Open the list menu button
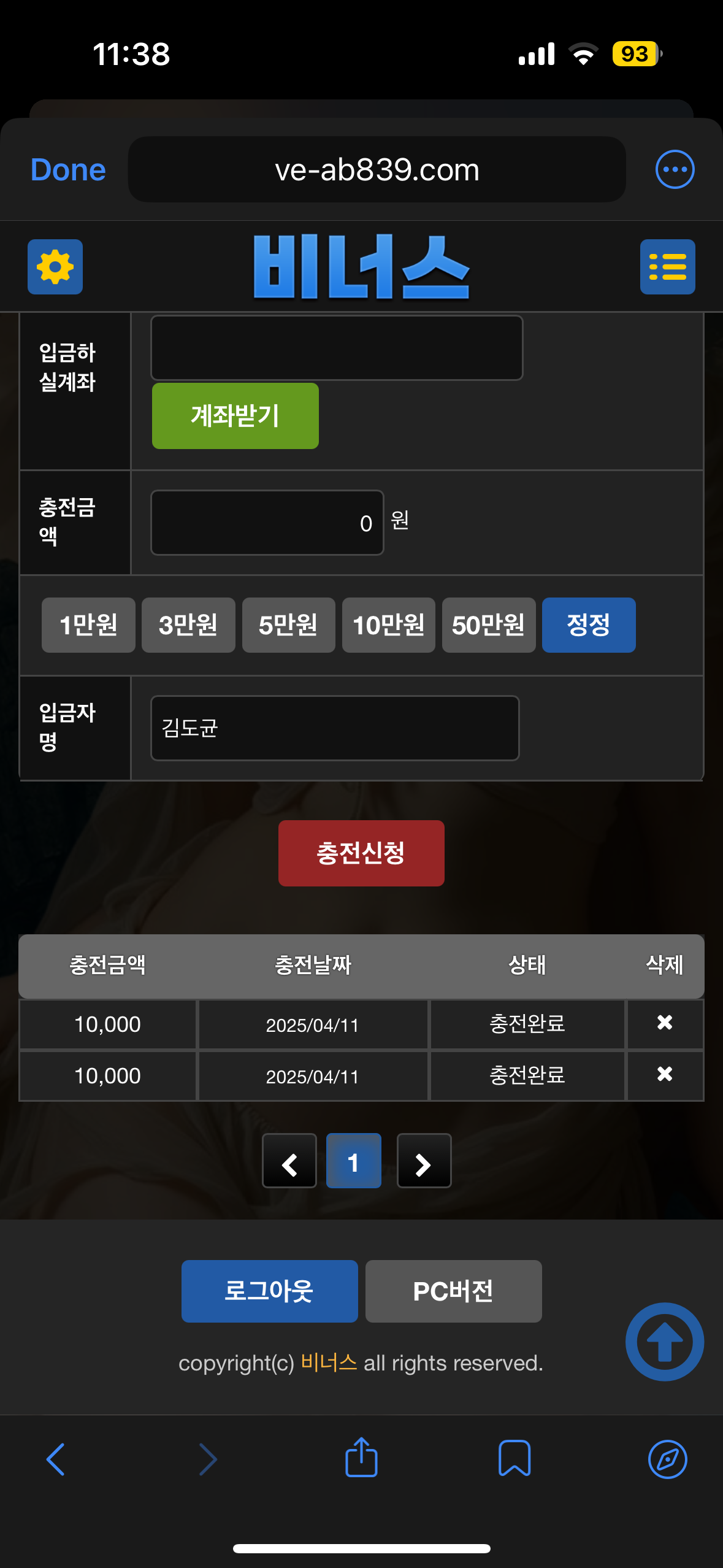Viewport: 723px width, 1568px height. [x=667, y=267]
